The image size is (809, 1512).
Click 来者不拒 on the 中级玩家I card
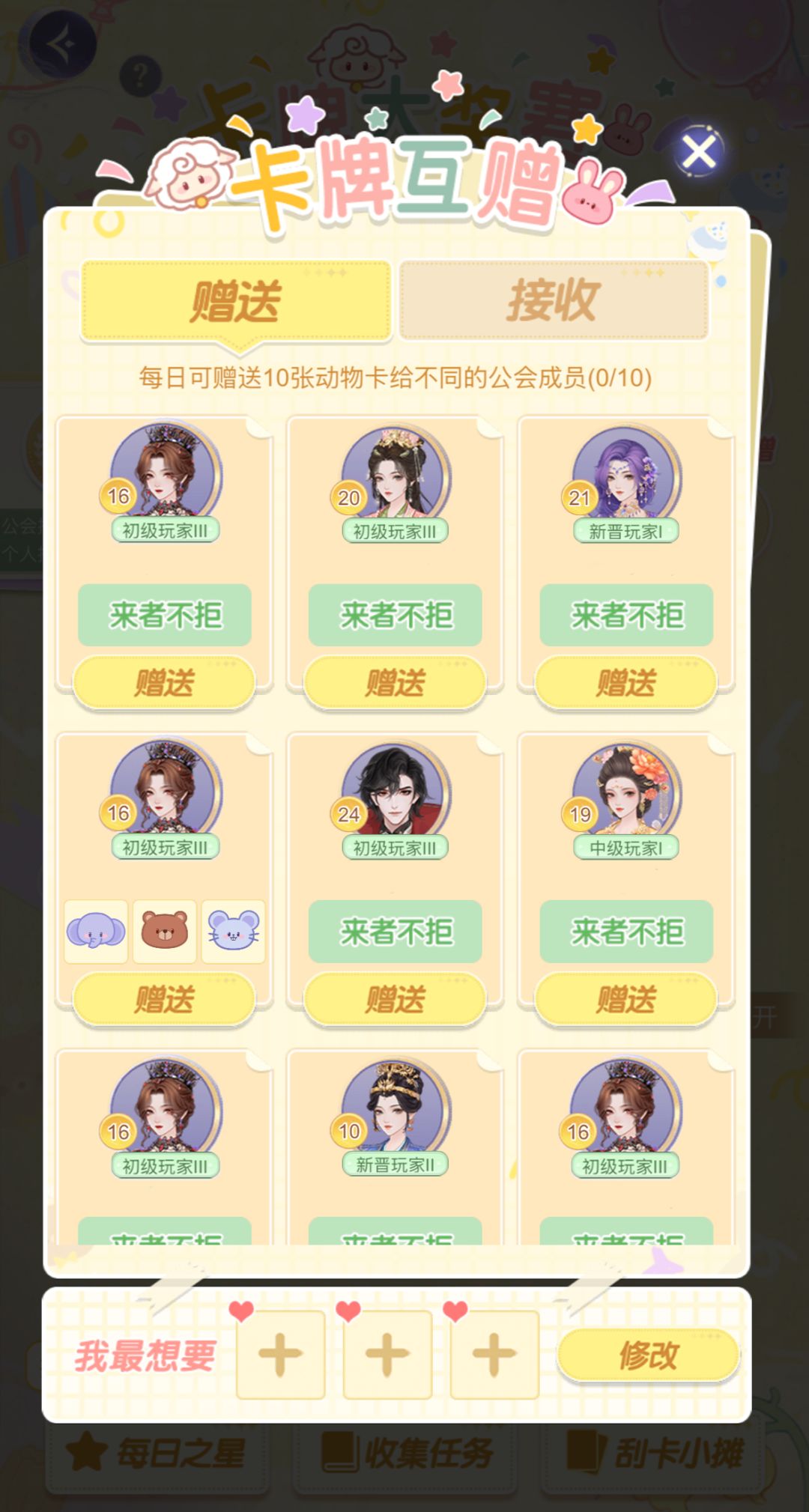click(628, 930)
